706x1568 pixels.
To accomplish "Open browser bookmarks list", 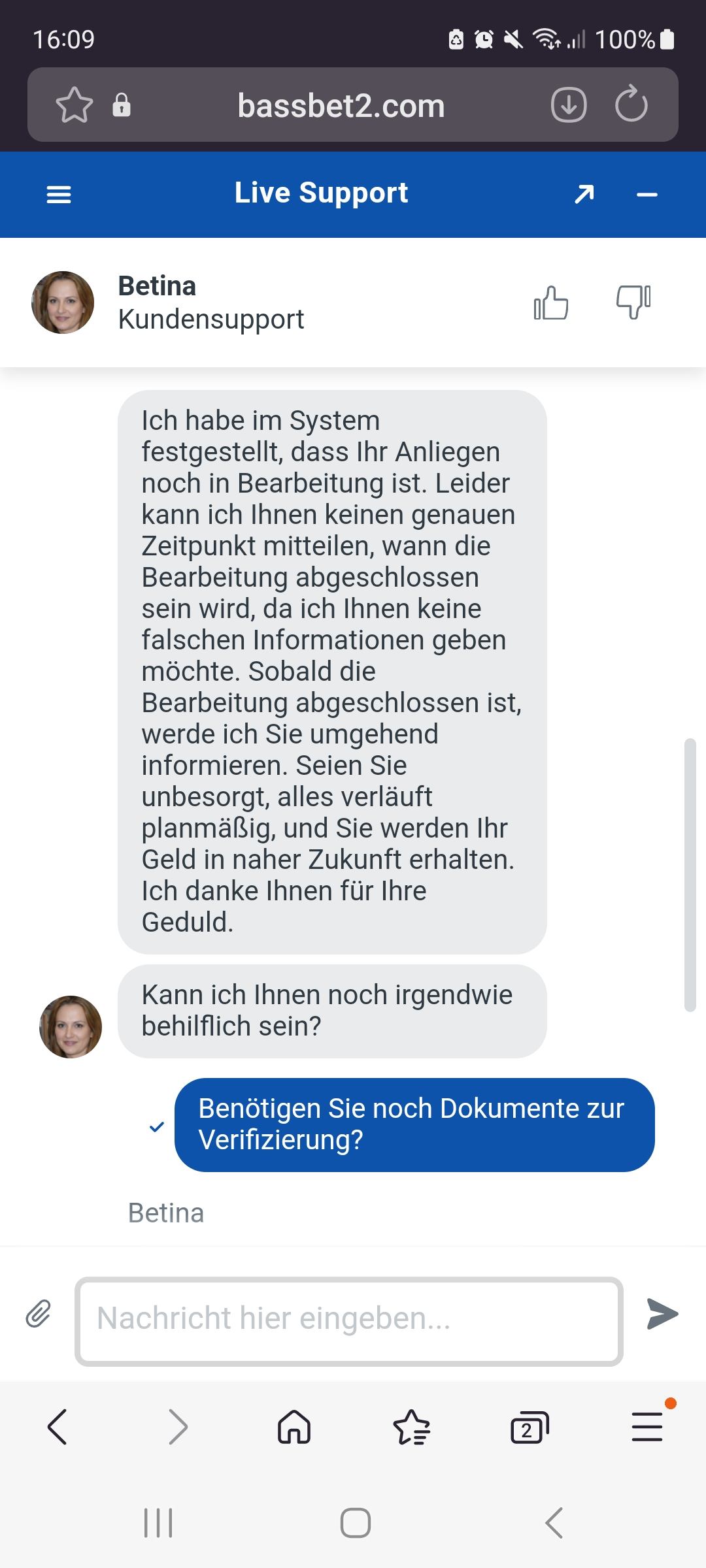I will [x=412, y=1427].
